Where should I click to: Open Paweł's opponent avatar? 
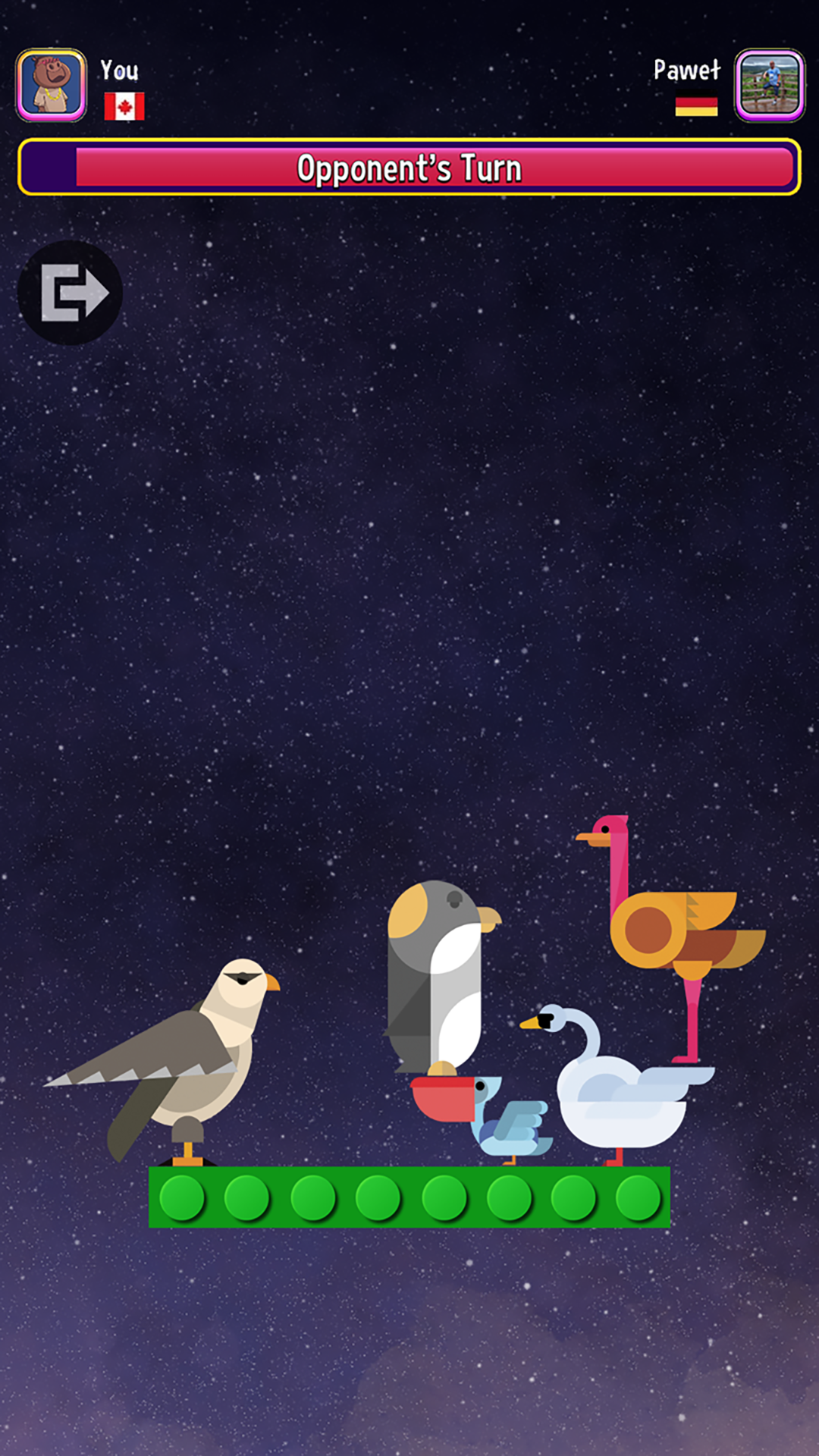coord(769,85)
